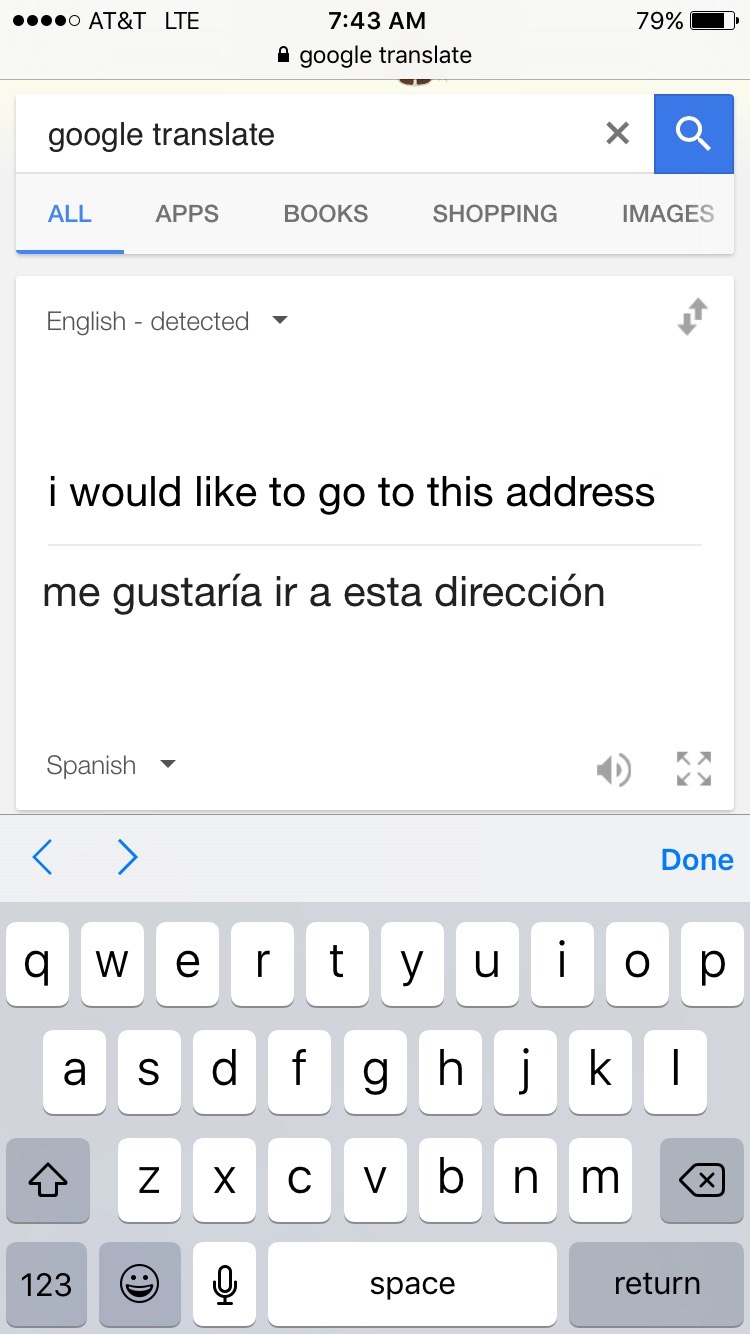Switch to the APPS tab

tap(187, 214)
